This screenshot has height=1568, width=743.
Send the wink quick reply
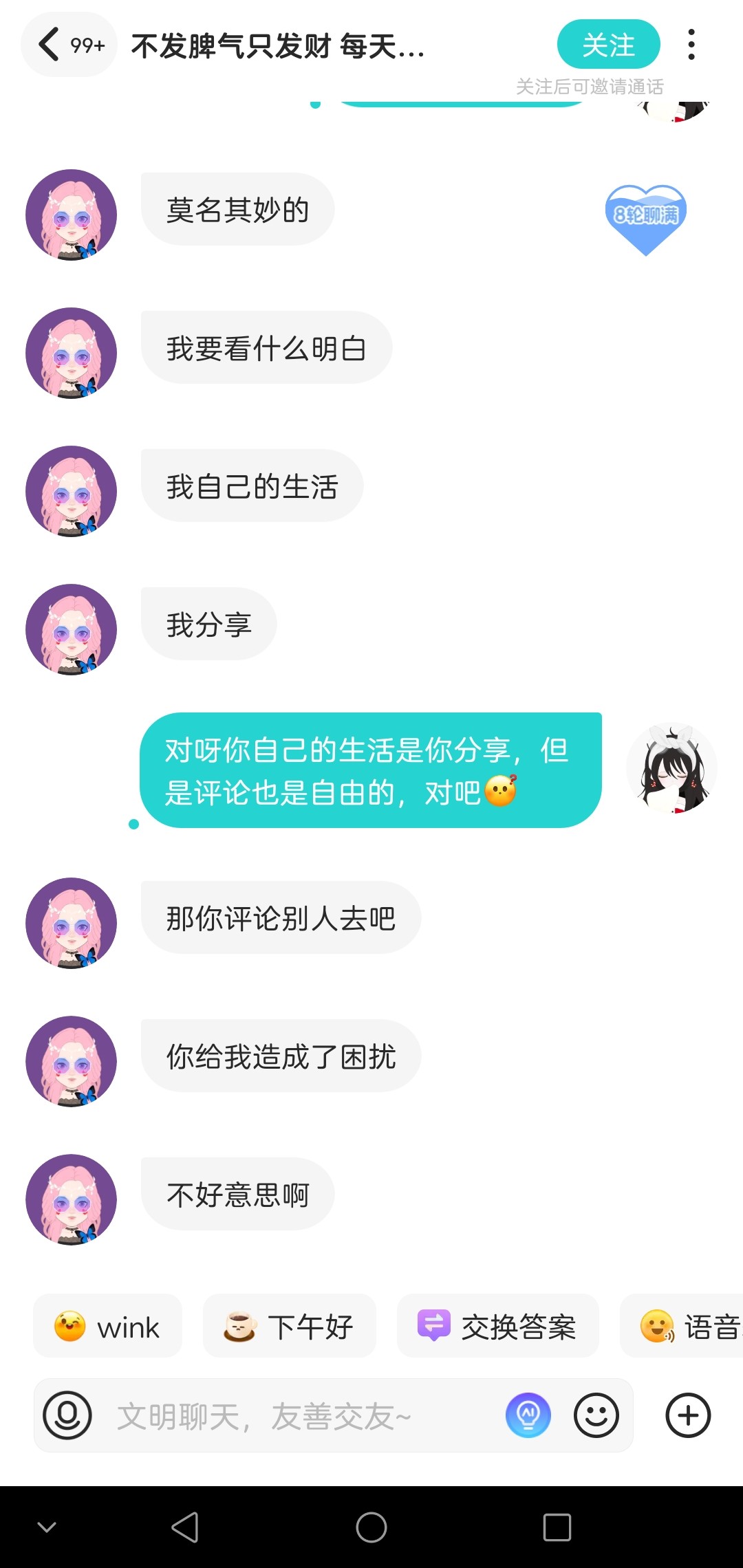coord(108,1327)
